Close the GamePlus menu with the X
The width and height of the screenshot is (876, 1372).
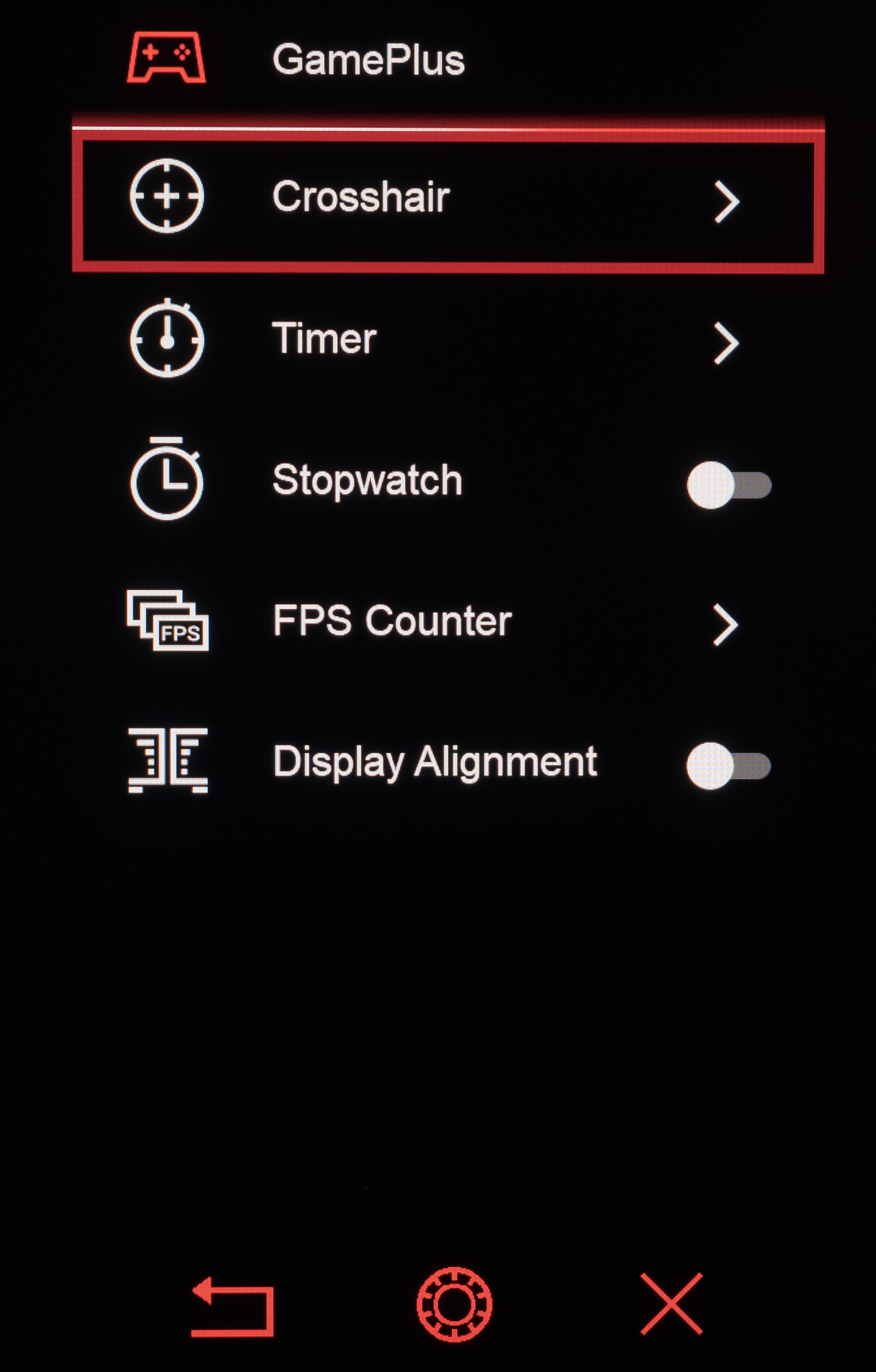(672, 1304)
